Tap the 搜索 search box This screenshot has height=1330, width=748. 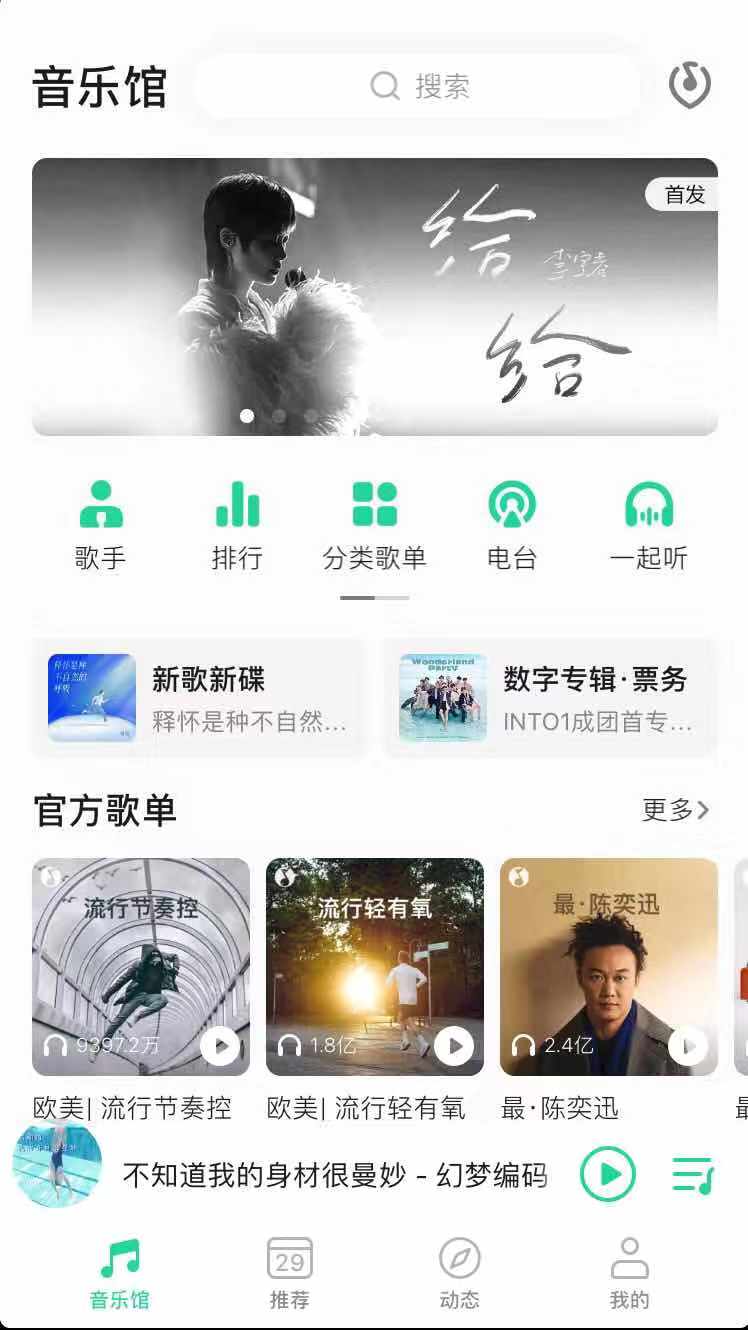(x=418, y=86)
